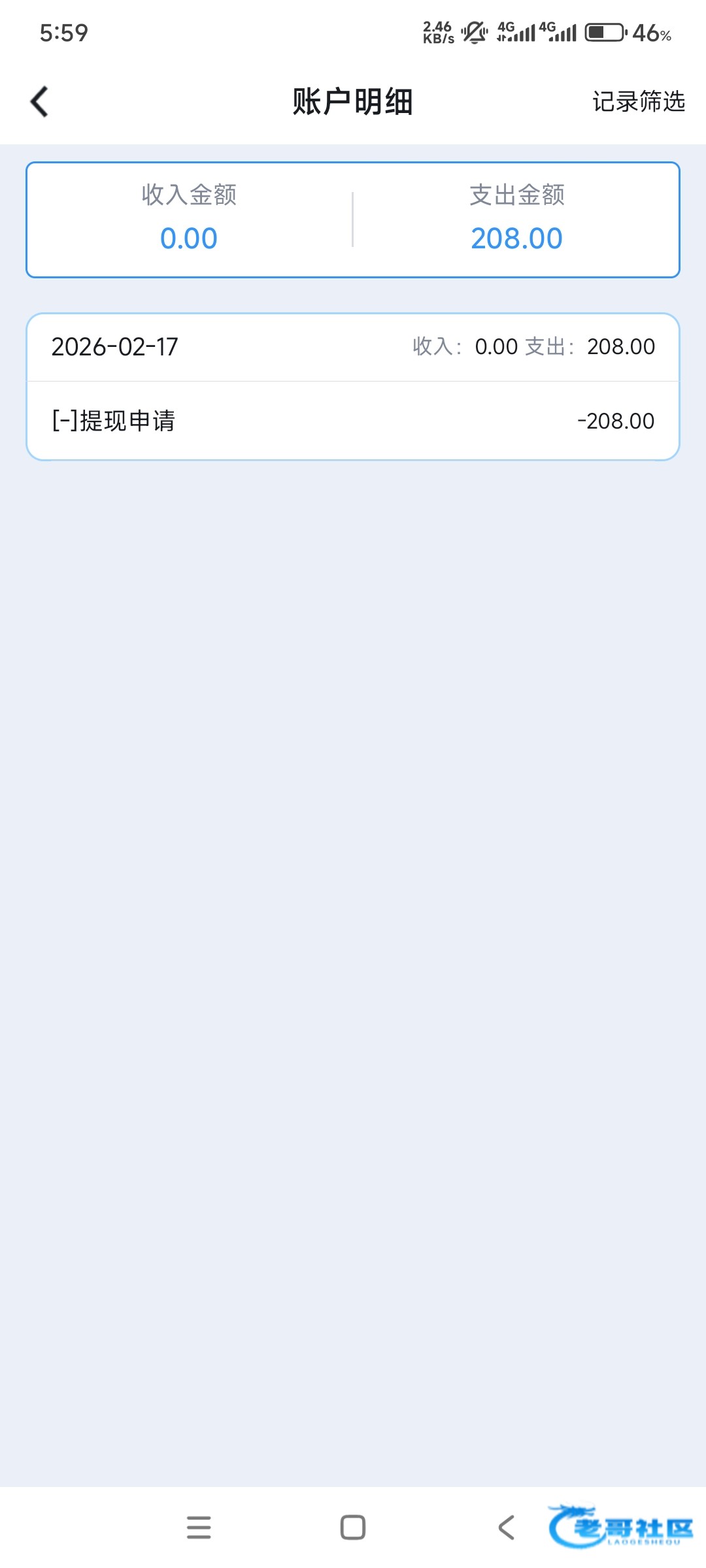The width and height of the screenshot is (706, 1568).
Task: Open the 提现申请 -208.00 record
Action: click(353, 421)
